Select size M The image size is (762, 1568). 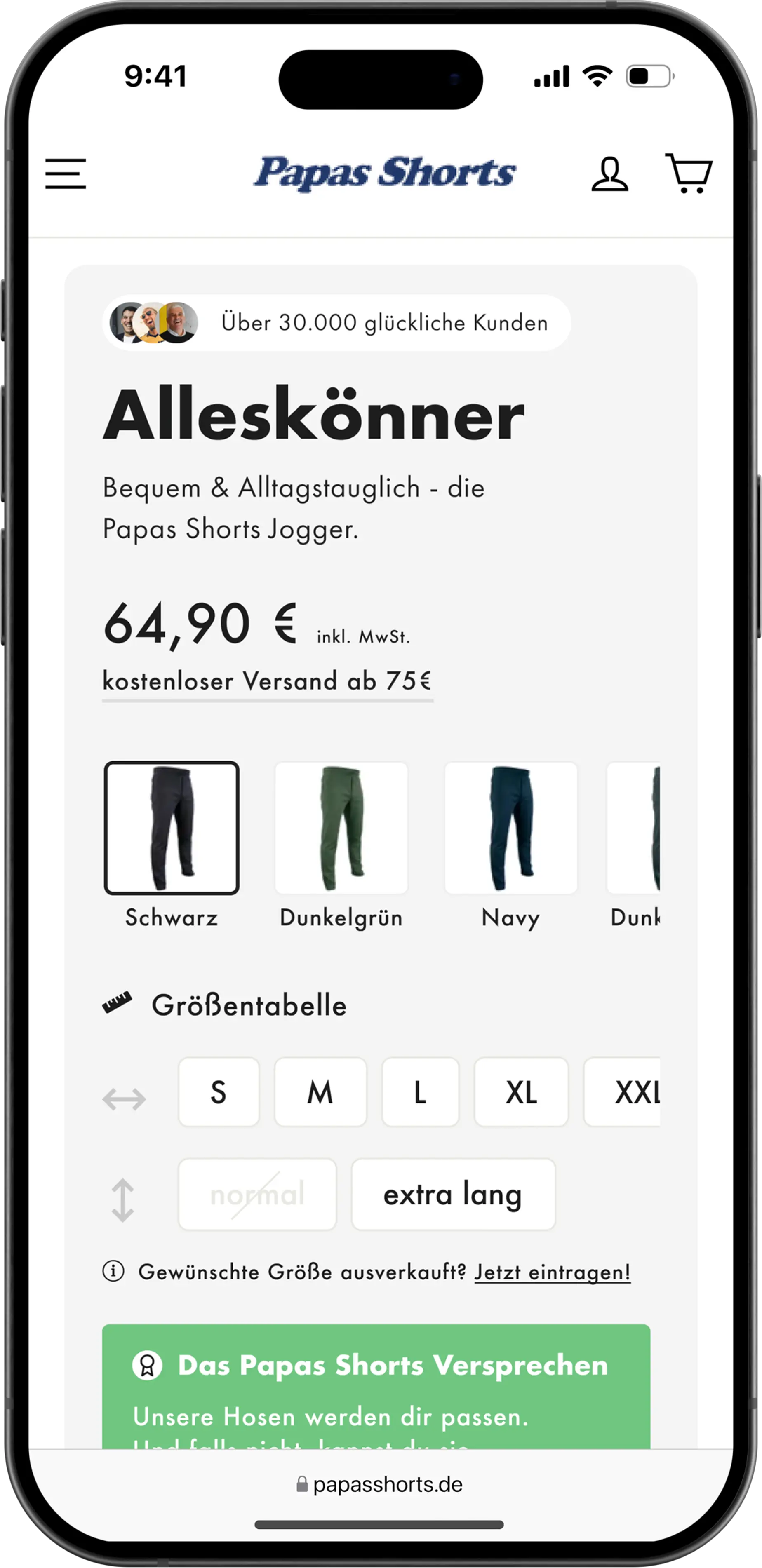[x=320, y=1092]
